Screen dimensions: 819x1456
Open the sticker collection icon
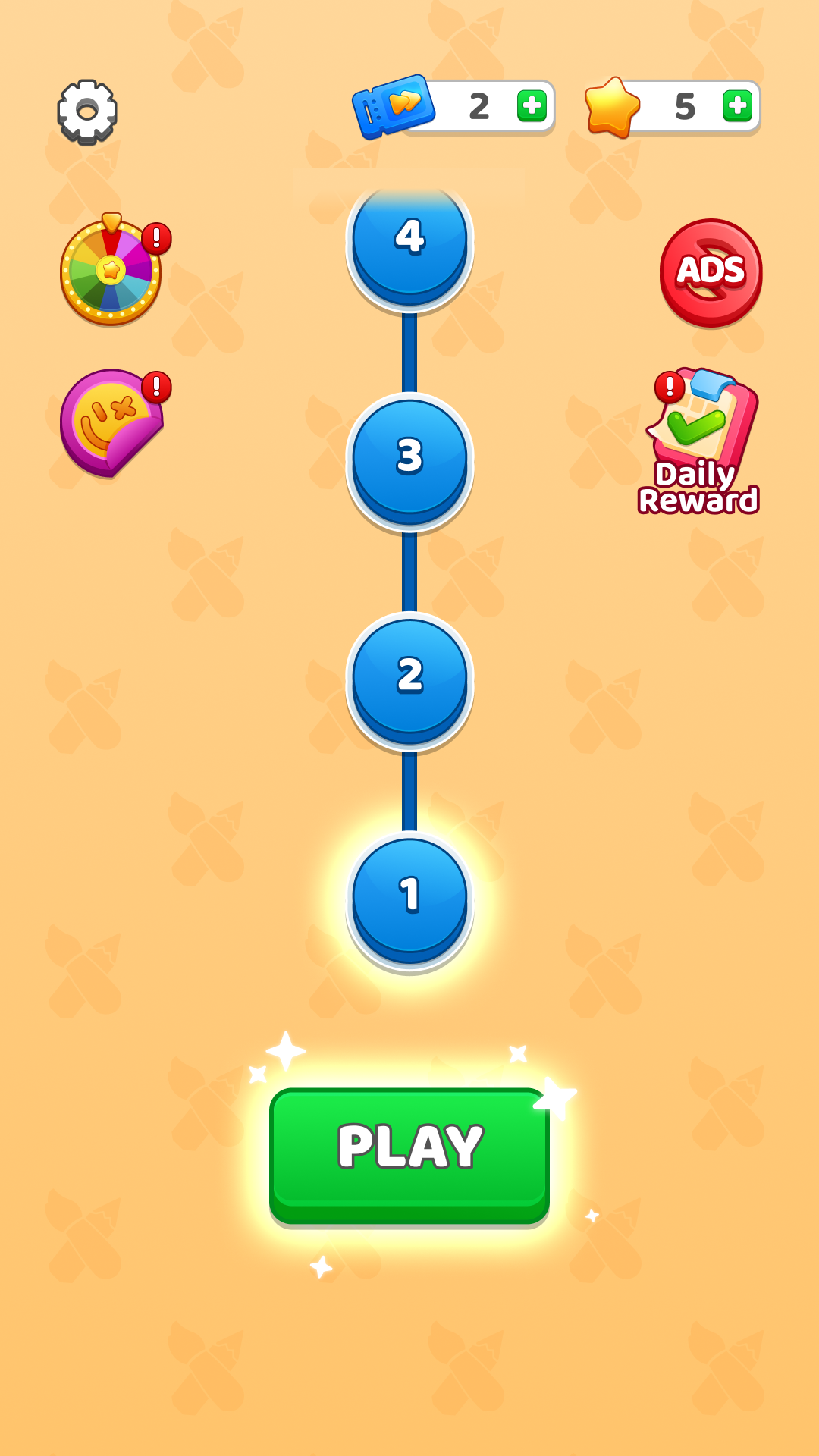111,423
